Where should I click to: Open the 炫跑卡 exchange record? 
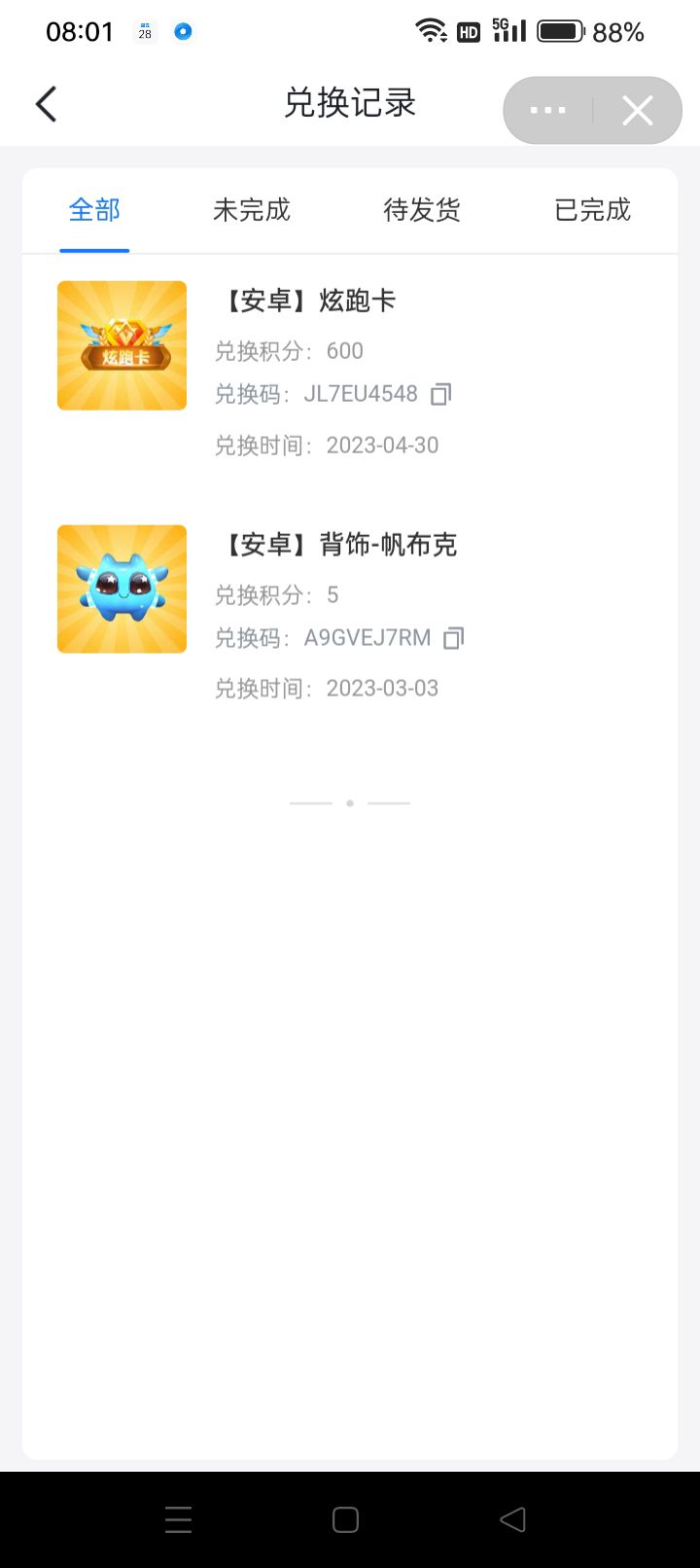(309, 302)
